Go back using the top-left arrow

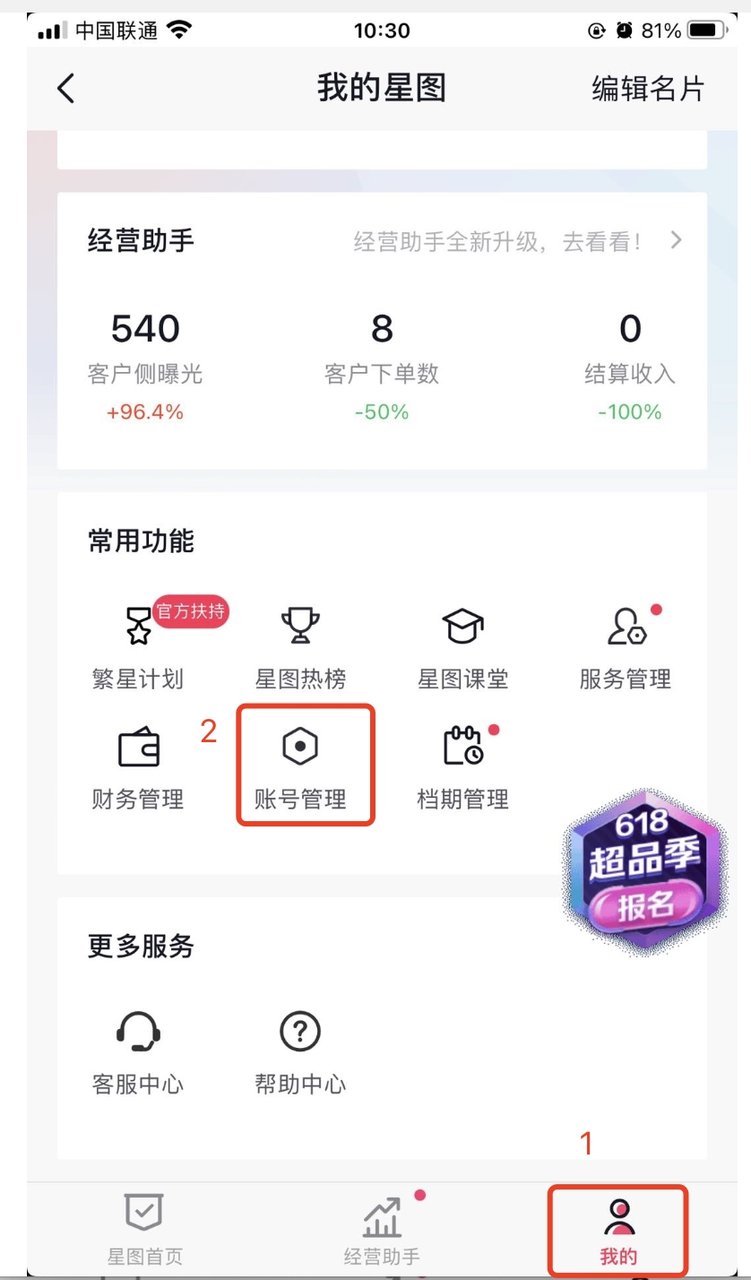tap(66, 89)
